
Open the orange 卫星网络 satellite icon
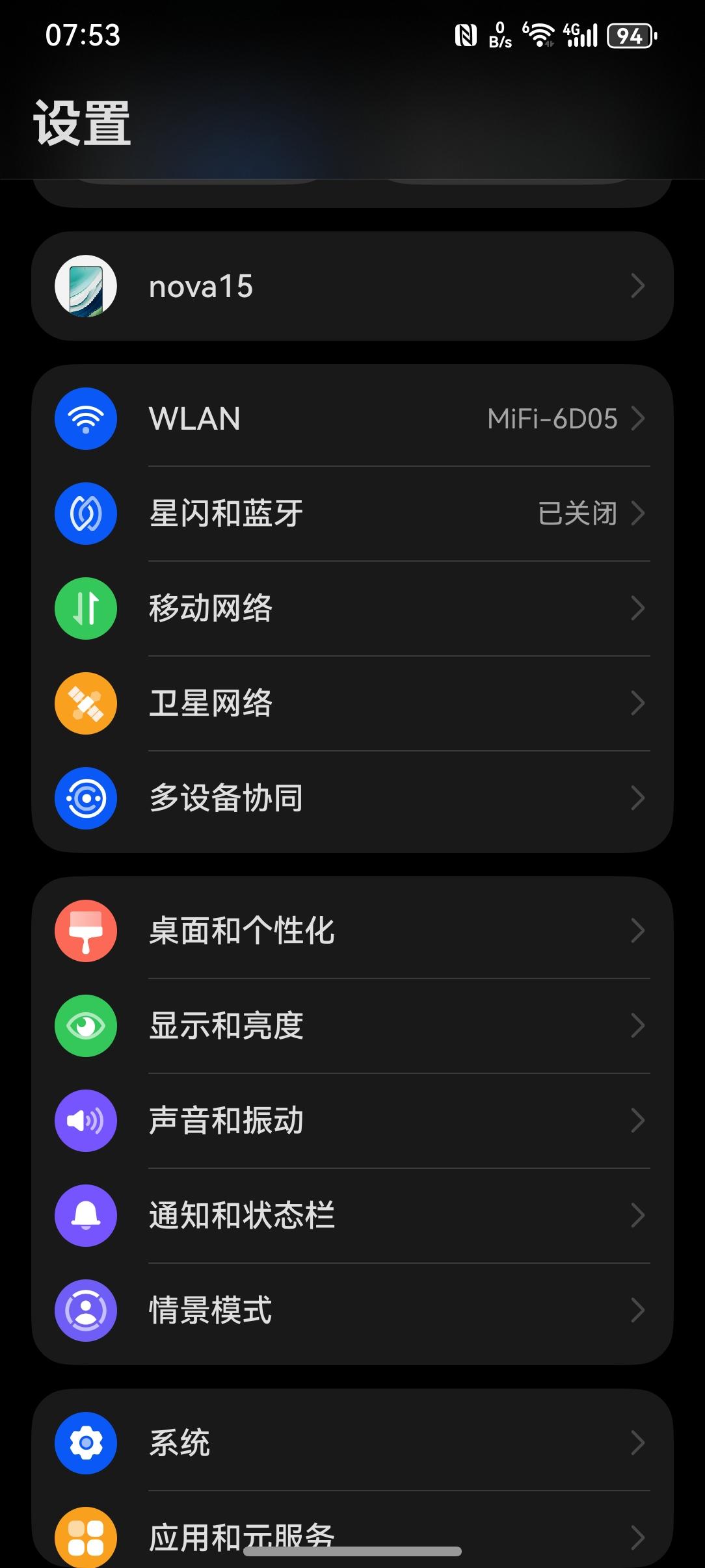(85, 703)
